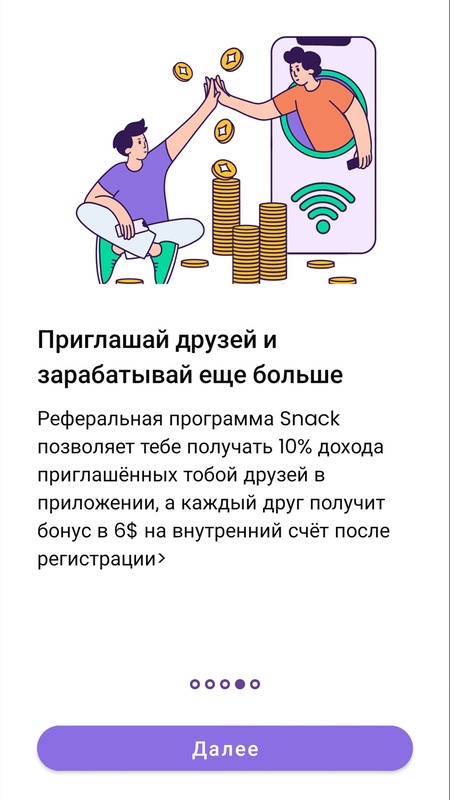Select the last page indicator dot
Viewport: 450px width, 800px height.
click(255, 684)
